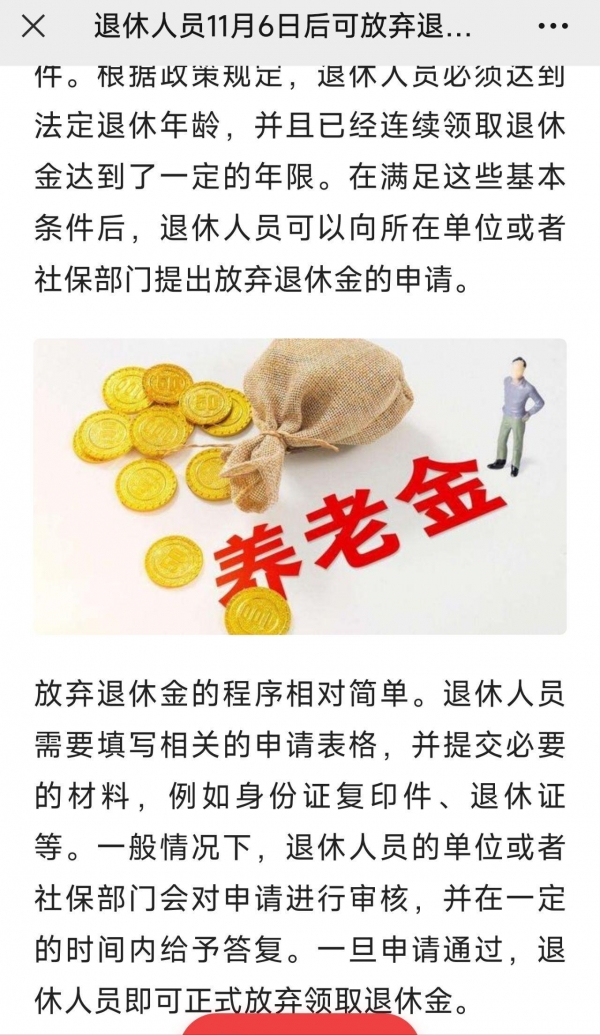Open the 养老金 article image

point(300,486)
